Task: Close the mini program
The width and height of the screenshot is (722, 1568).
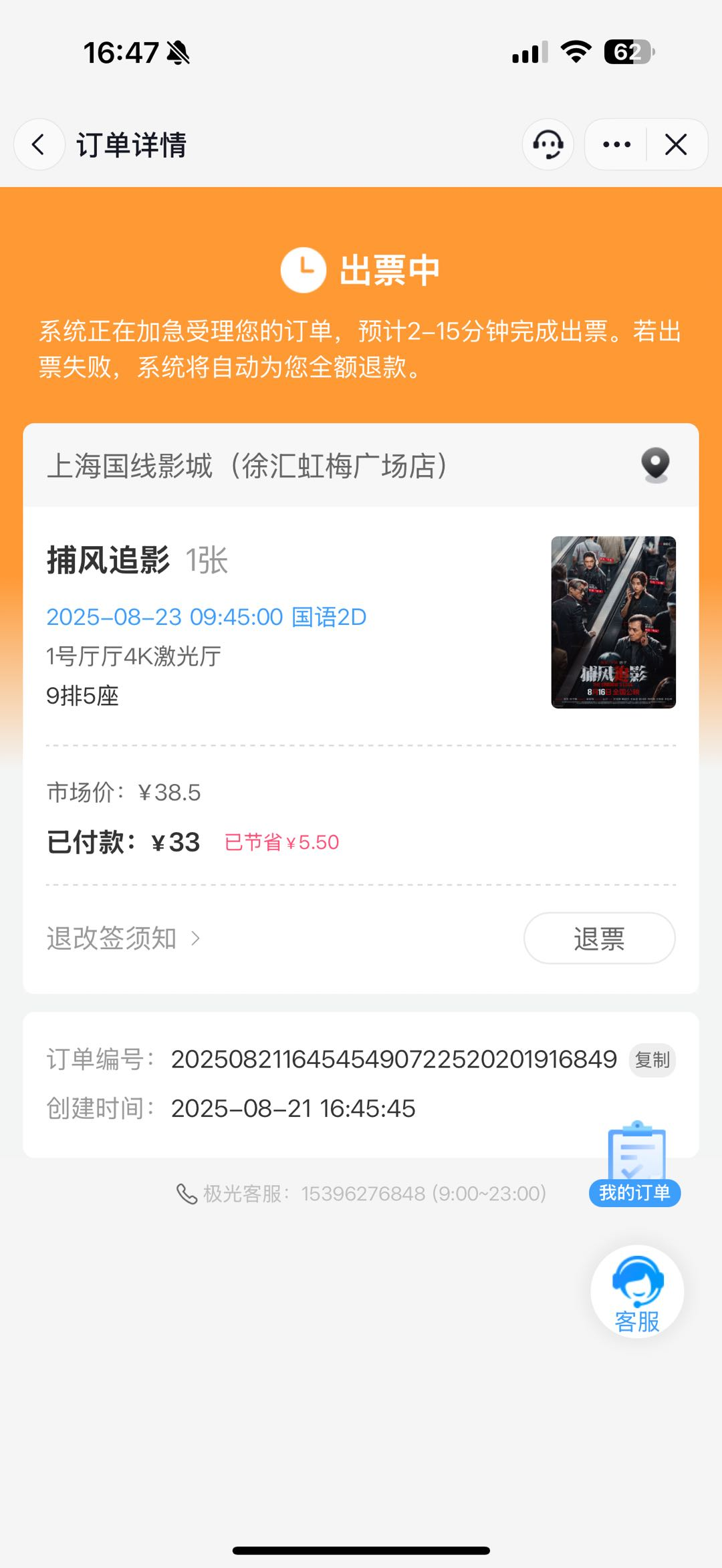Action: point(676,144)
